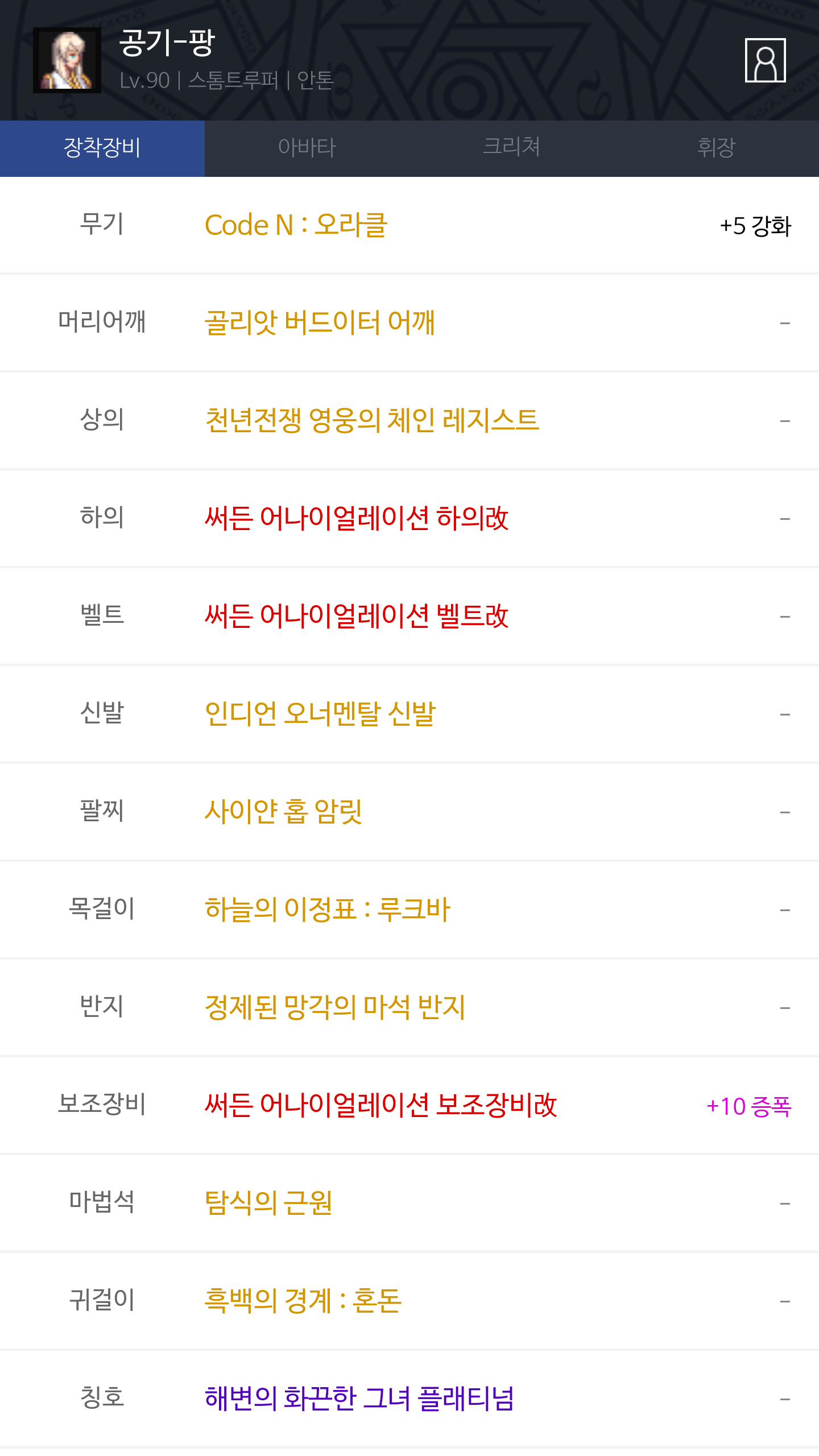Open 골리앗 버드이터 어깨 item
This screenshot has width=819, height=1456.
coord(320,322)
